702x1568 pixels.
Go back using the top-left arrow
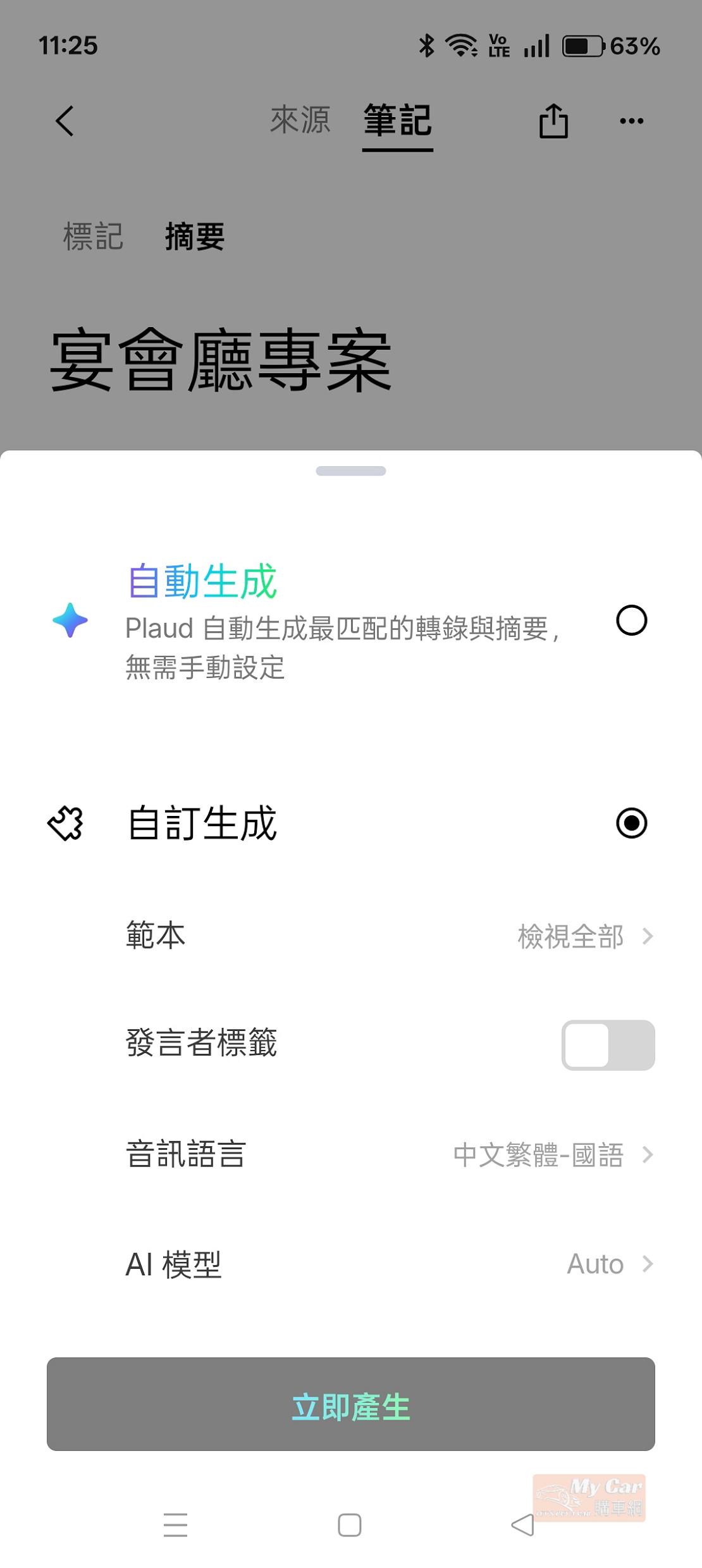[65, 121]
